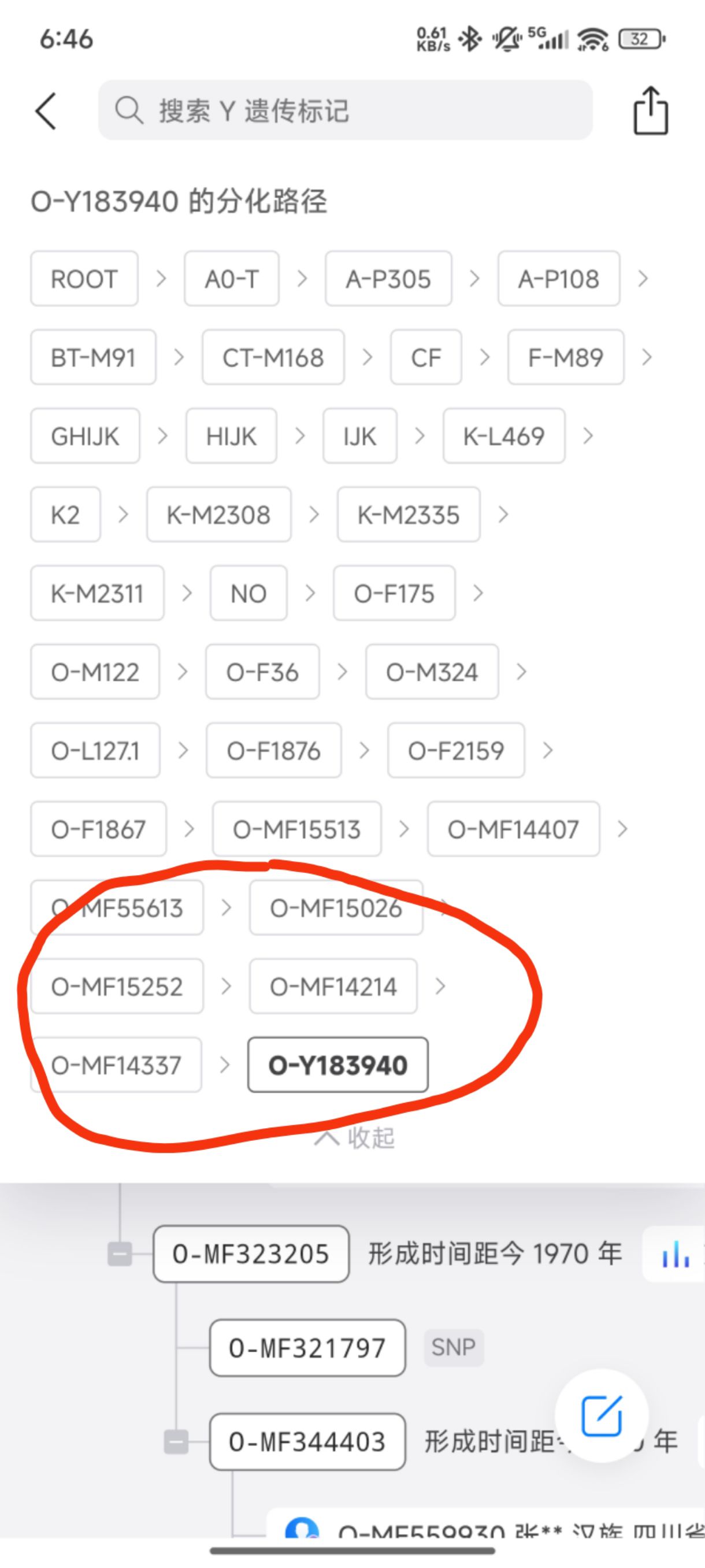Open the K-L469 path chip
This screenshot has width=705, height=1568.
[x=503, y=436]
